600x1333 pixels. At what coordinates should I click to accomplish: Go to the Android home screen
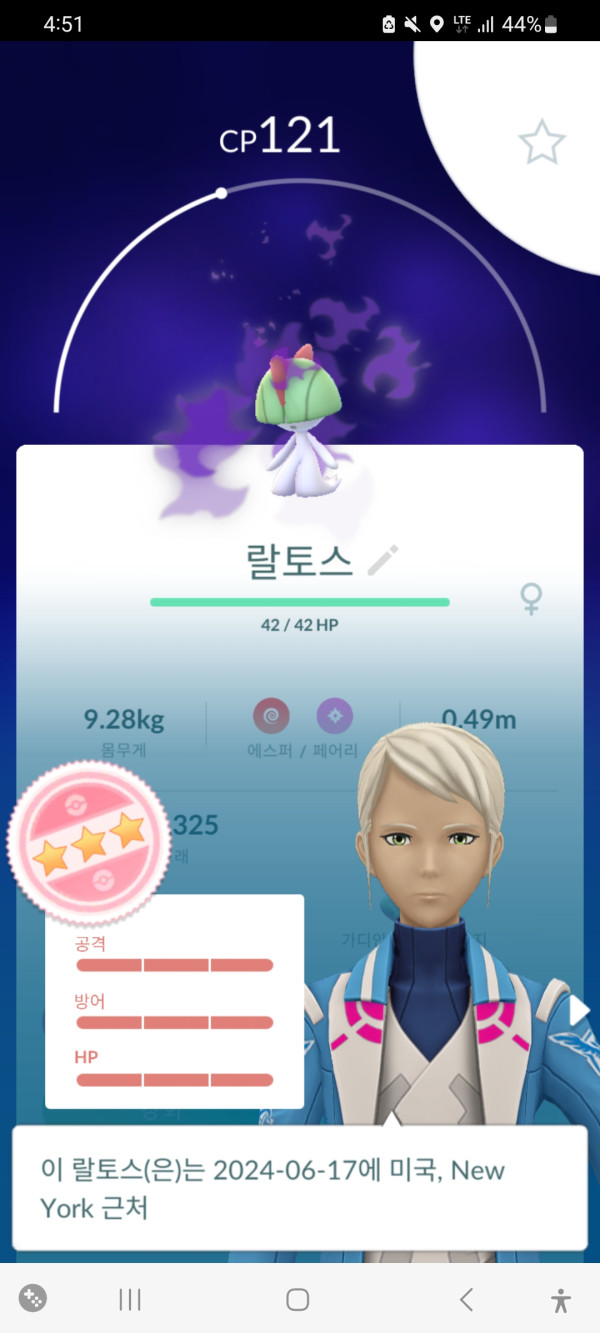[x=297, y=1299]
